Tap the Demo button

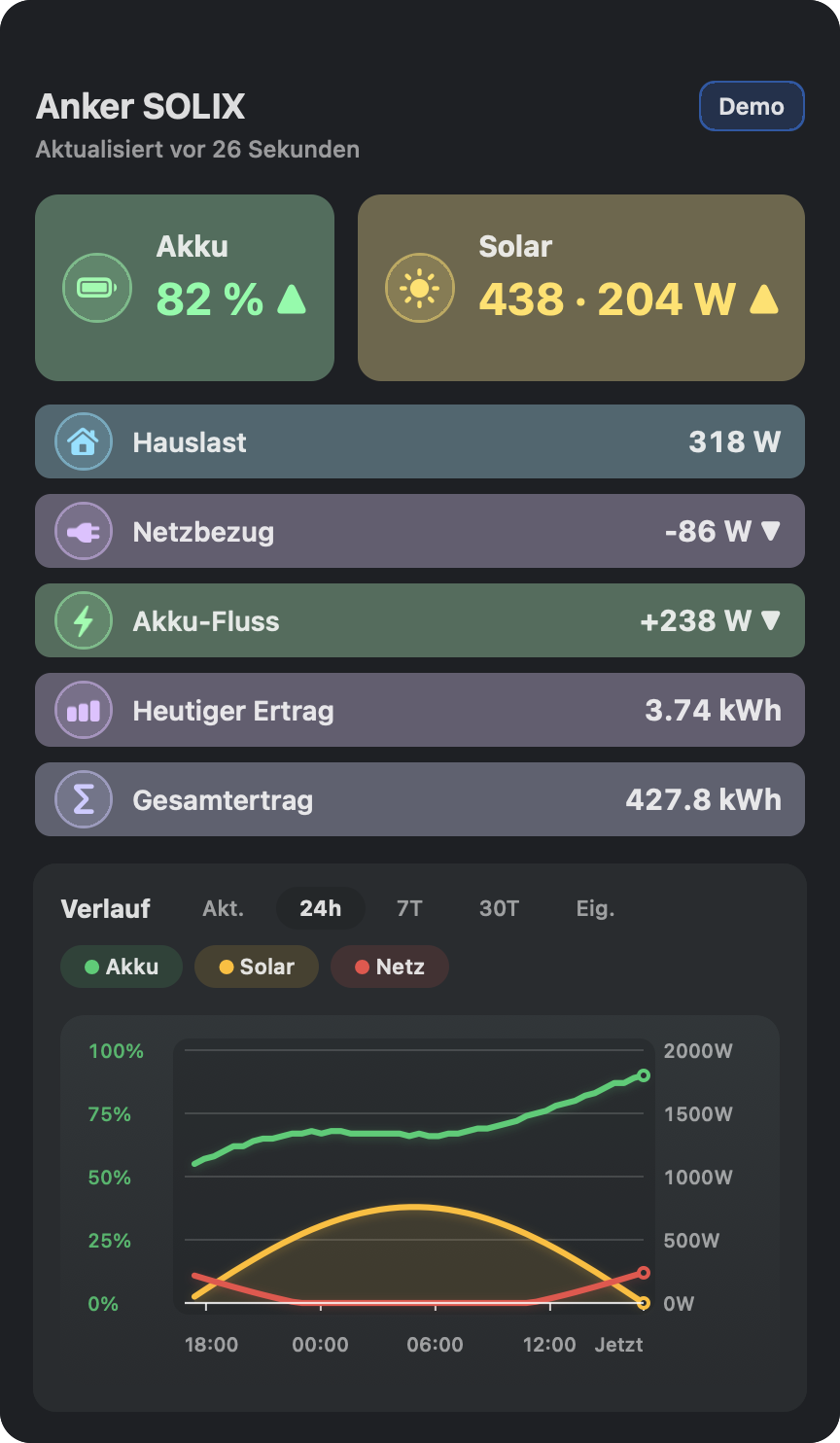752,106
